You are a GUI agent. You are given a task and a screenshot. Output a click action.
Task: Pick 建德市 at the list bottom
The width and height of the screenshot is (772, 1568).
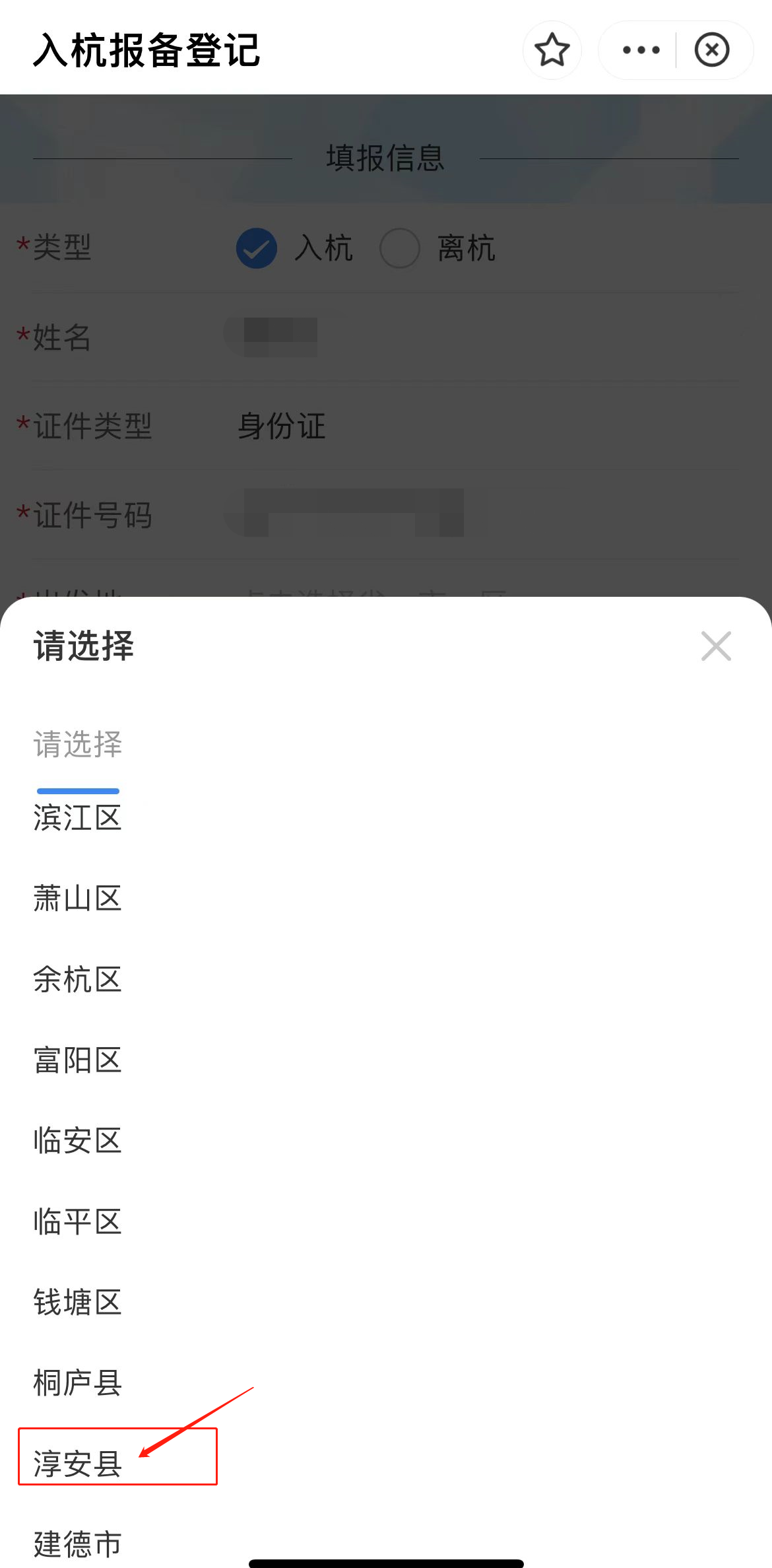coord(78,1544)
